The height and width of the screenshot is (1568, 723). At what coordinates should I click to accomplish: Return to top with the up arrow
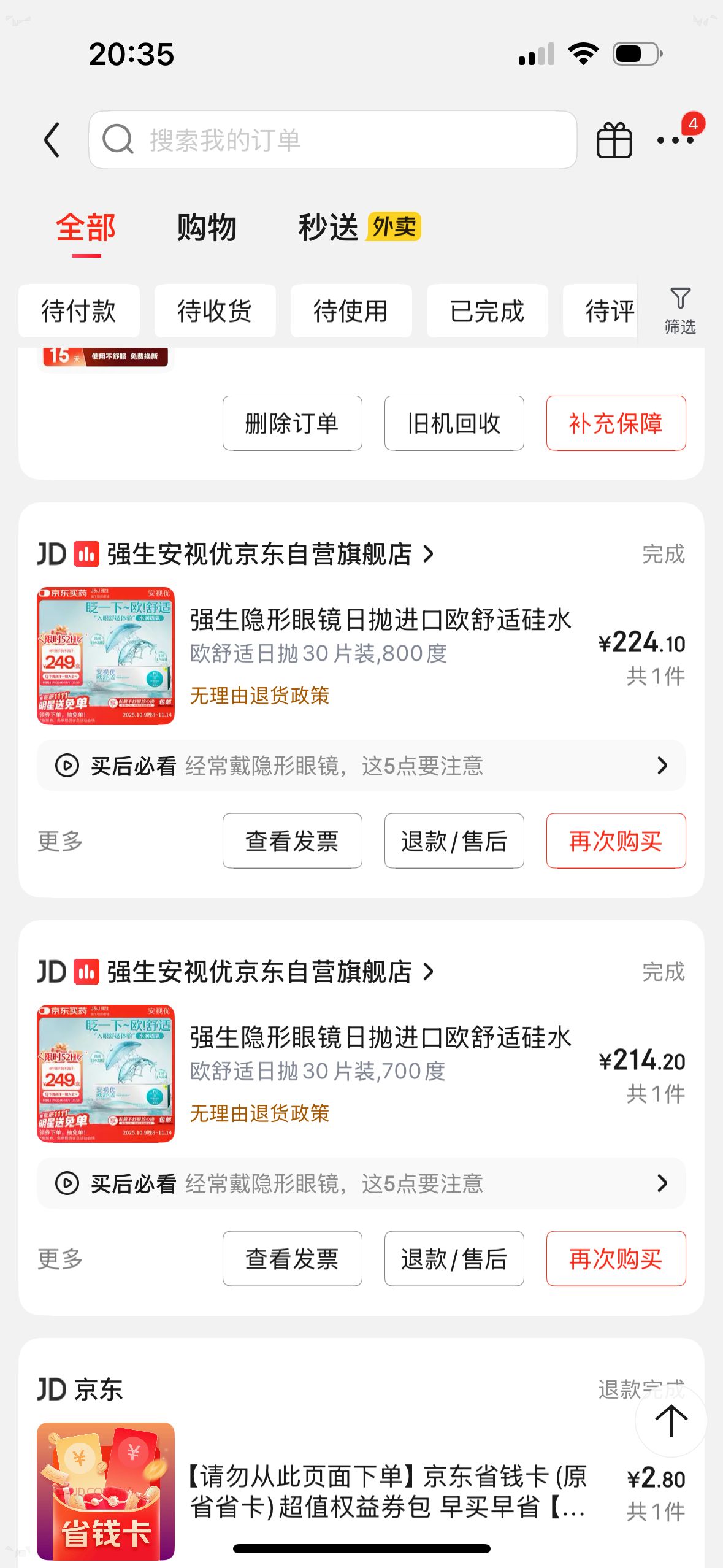(671, 1421)
